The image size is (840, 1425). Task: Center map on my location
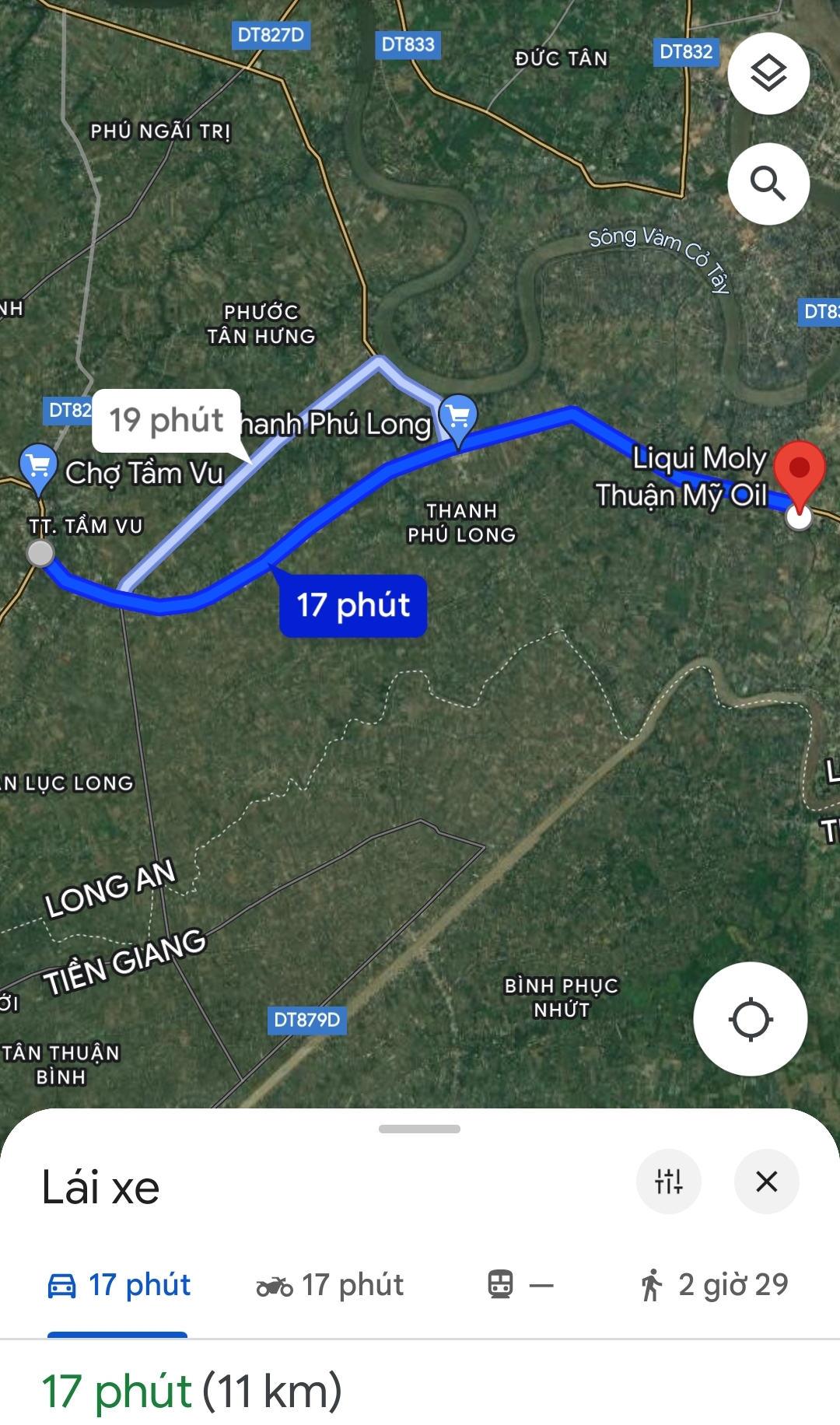tap(751, 1019)
